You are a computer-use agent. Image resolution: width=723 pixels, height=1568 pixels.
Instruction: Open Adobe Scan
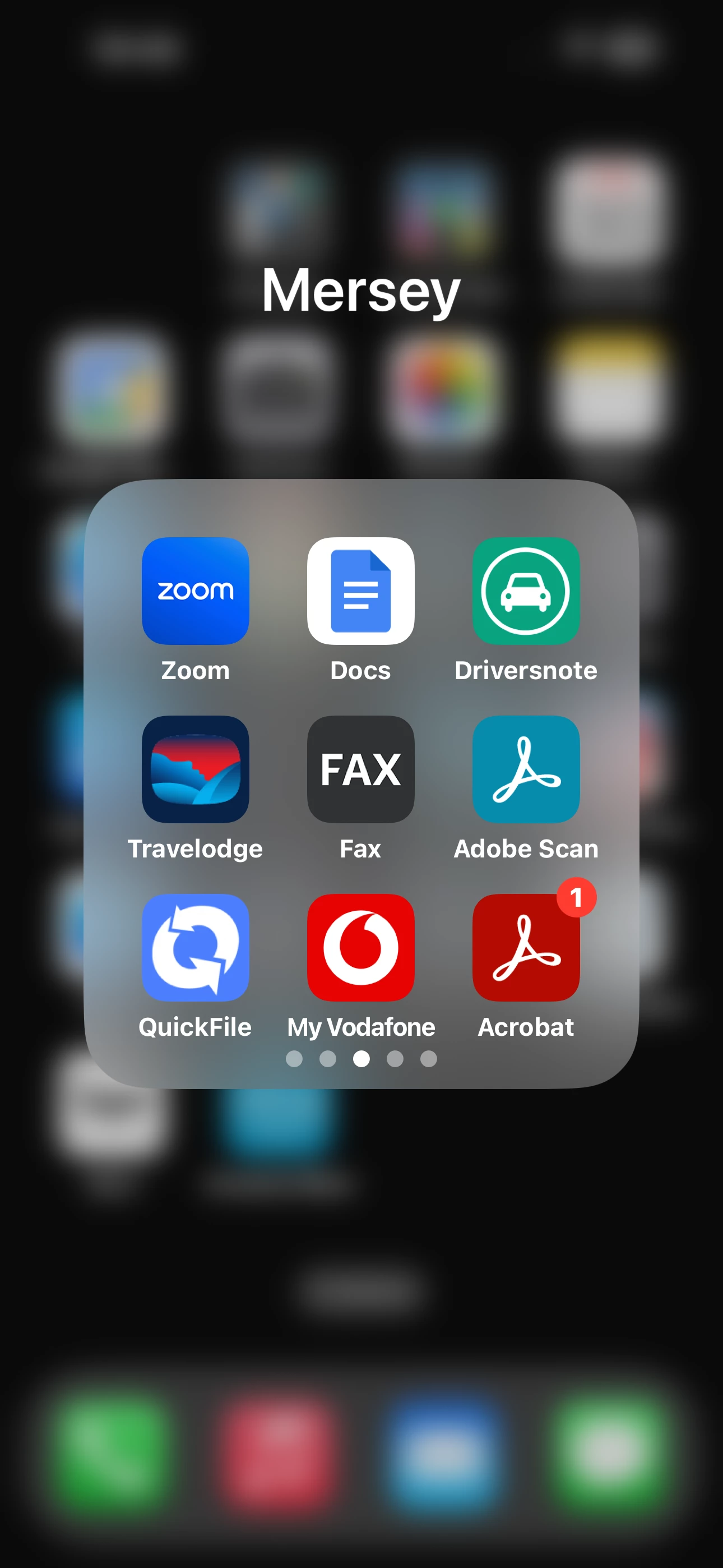[x=526, y=769]
